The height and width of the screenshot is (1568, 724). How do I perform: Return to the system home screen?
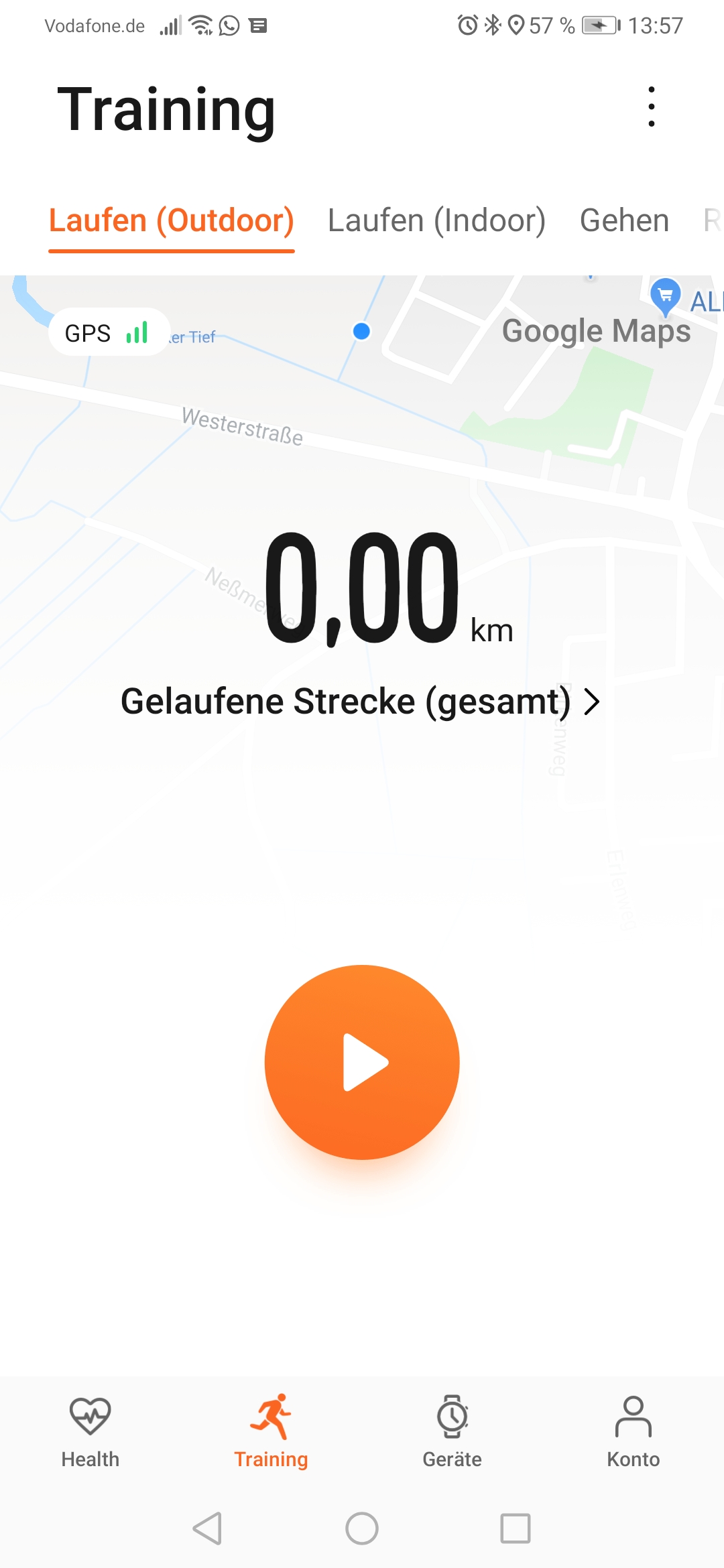click(362, 1528)
